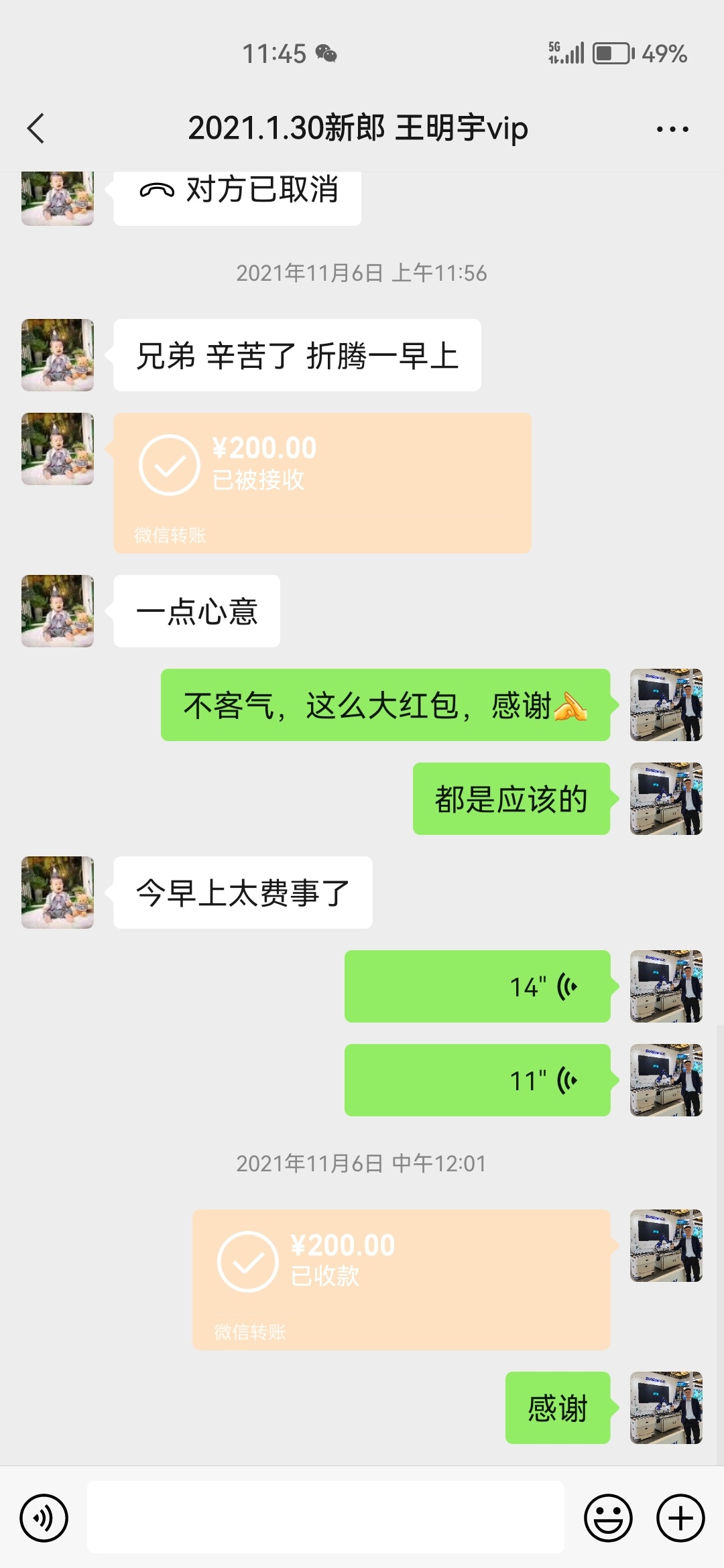Open the plus attachment menu
Screen dimensions: 724x1568
click(680, 1518)
